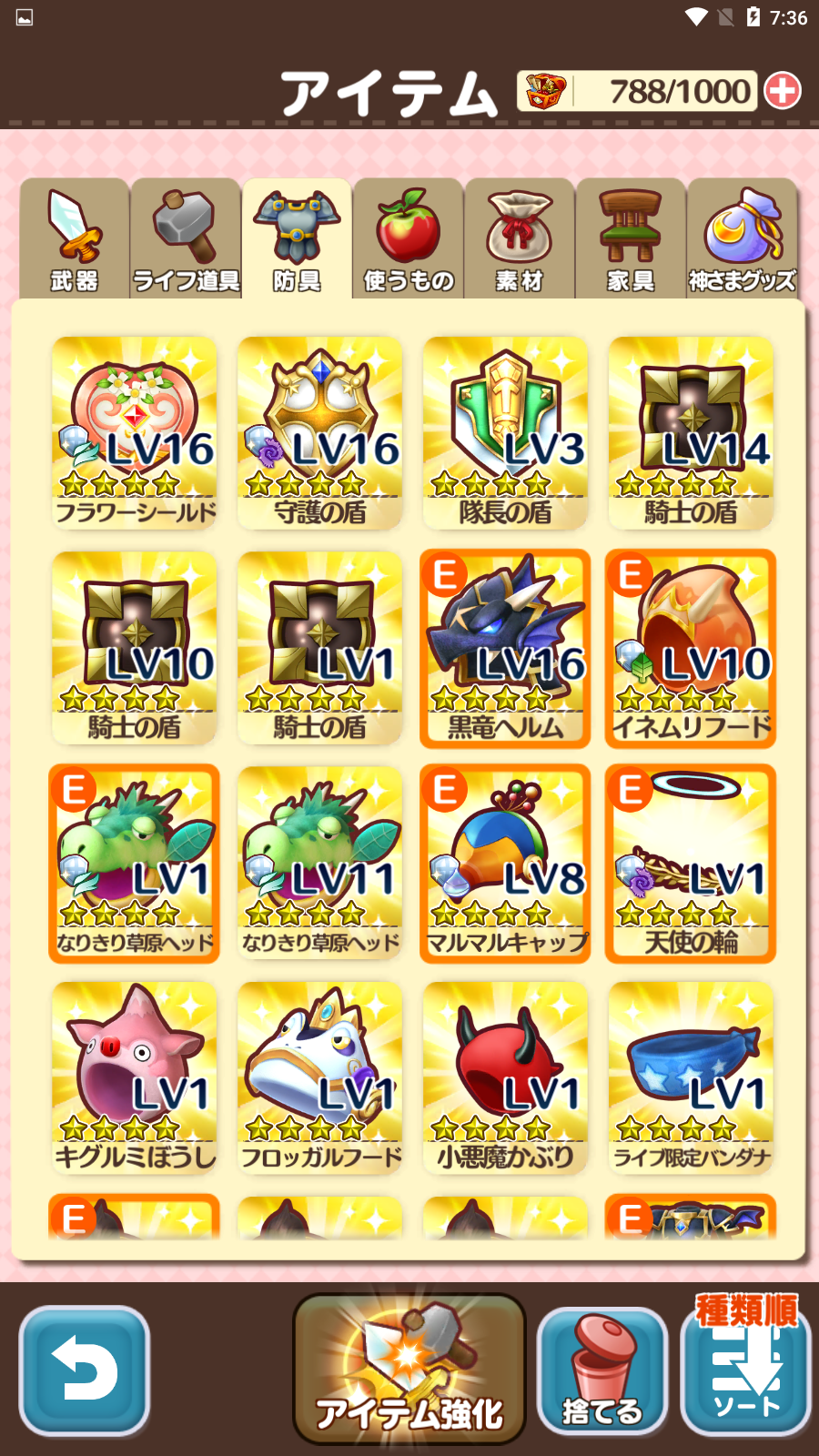
Task: Expand inventory capacity with the plus button
Action: click(782, 91)
